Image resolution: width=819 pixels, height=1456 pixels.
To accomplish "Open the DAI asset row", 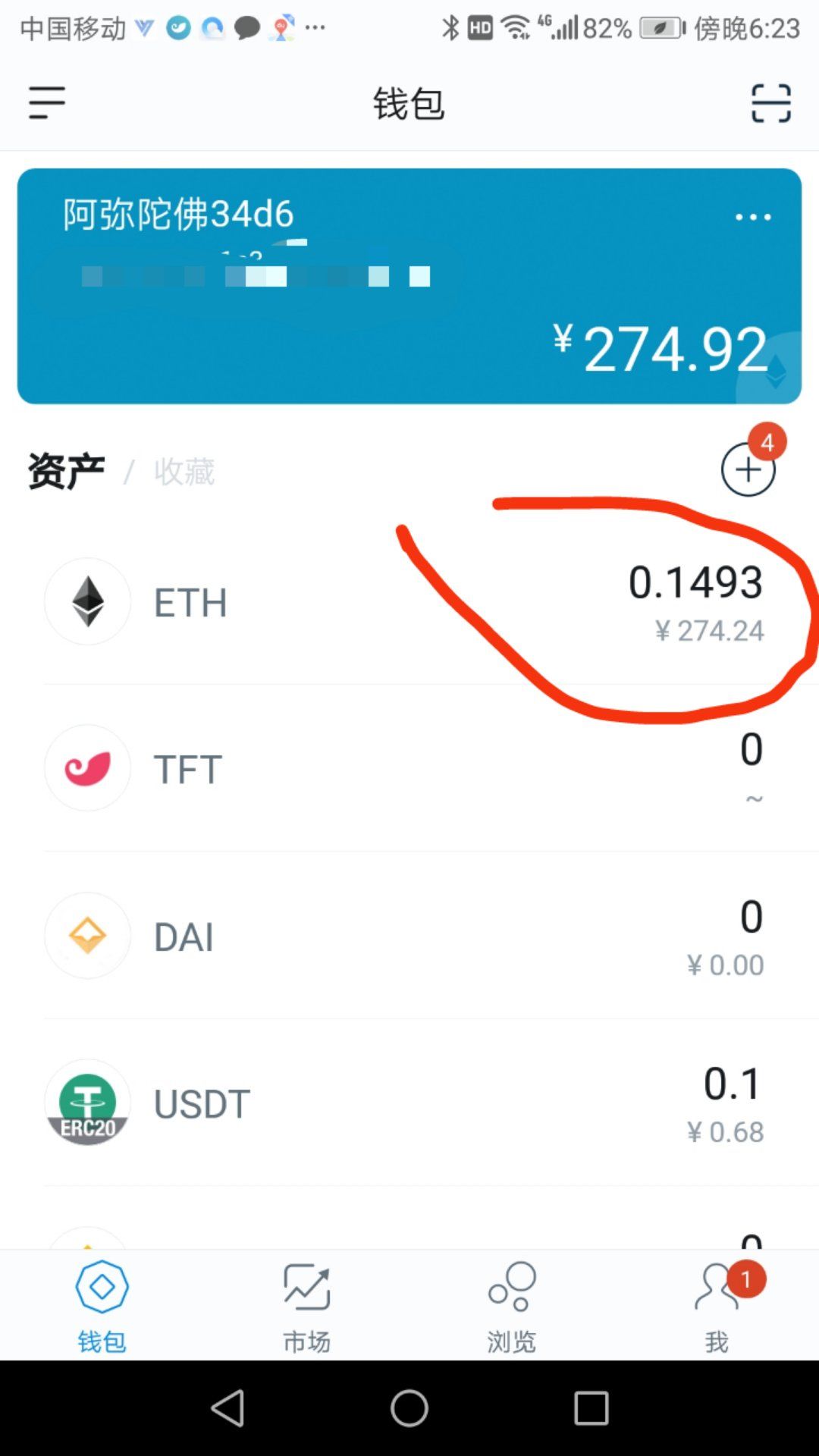I will coord(409,936).
